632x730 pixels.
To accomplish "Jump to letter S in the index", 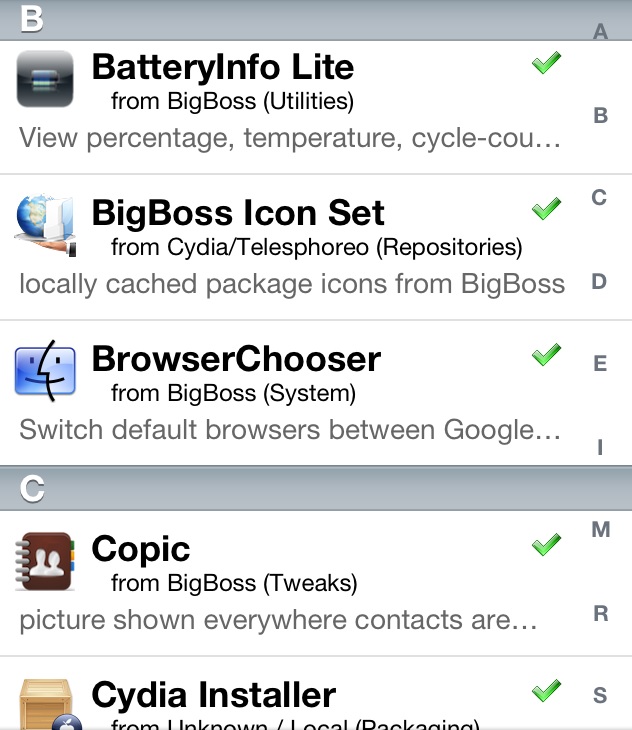I will tap(600, 695).
